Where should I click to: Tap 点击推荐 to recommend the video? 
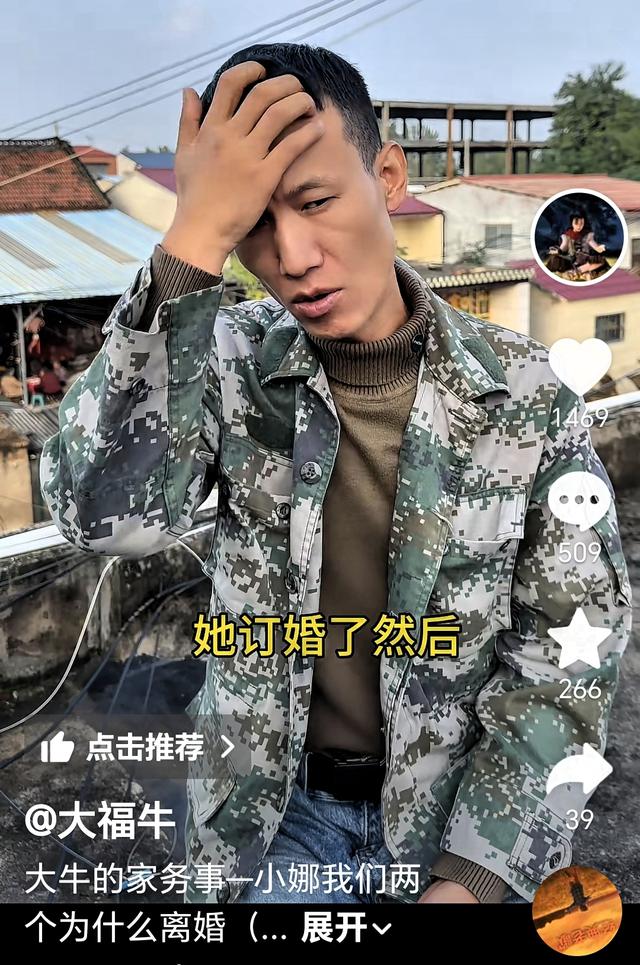coord(138,746)
